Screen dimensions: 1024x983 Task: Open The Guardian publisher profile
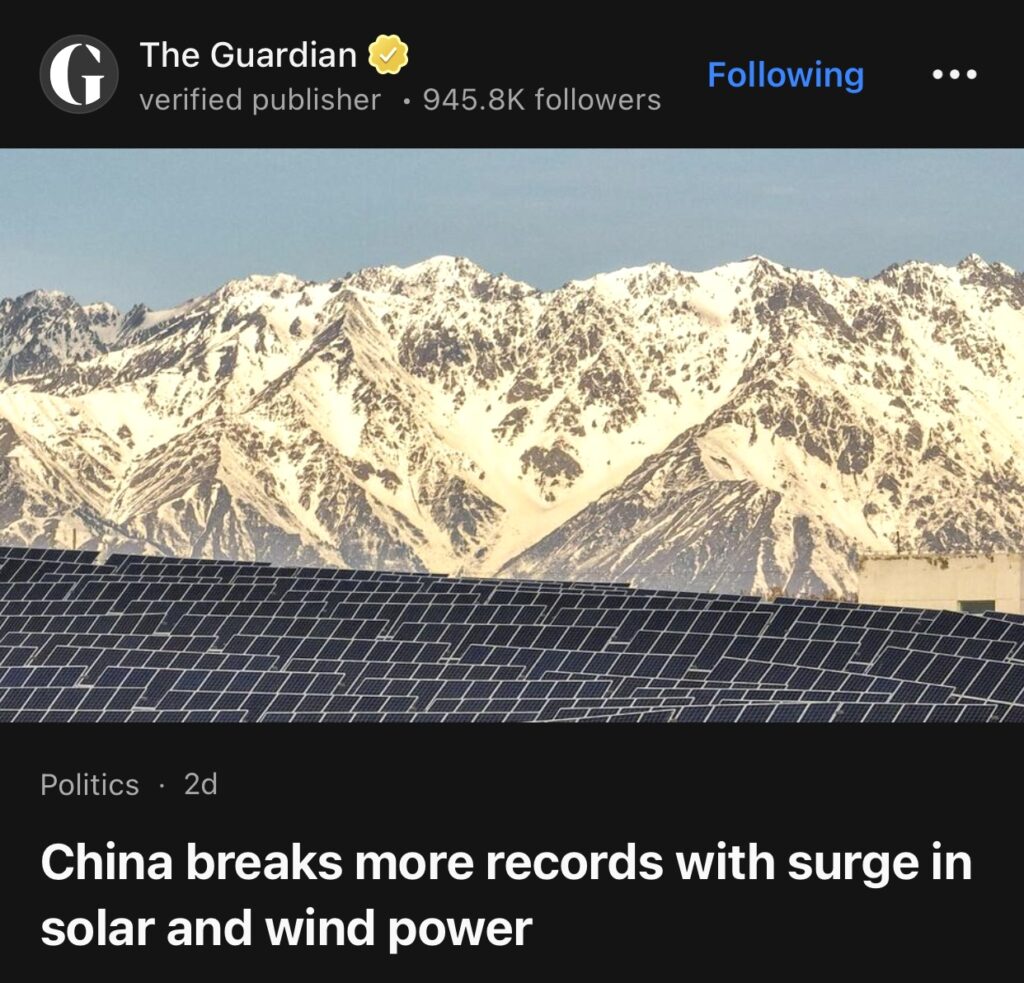coord(248,55)
